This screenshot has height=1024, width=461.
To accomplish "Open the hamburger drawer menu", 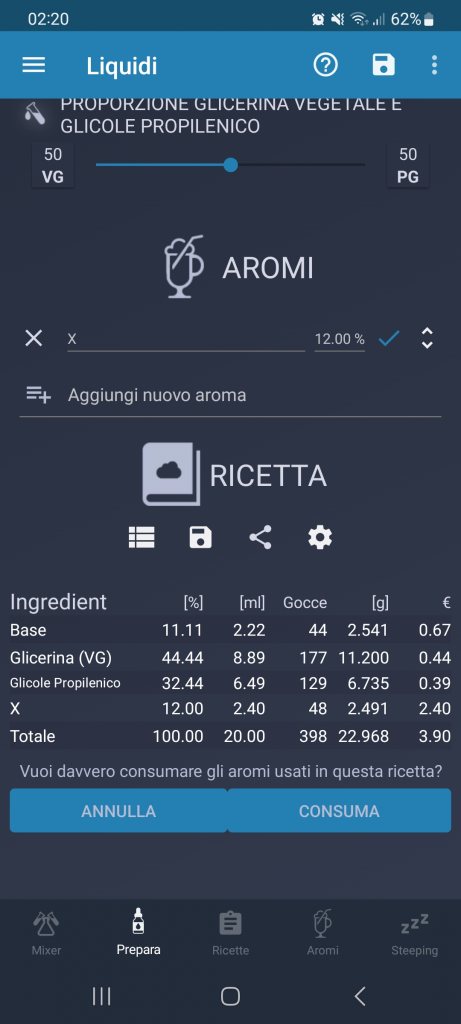I will (x=34, y=65).
